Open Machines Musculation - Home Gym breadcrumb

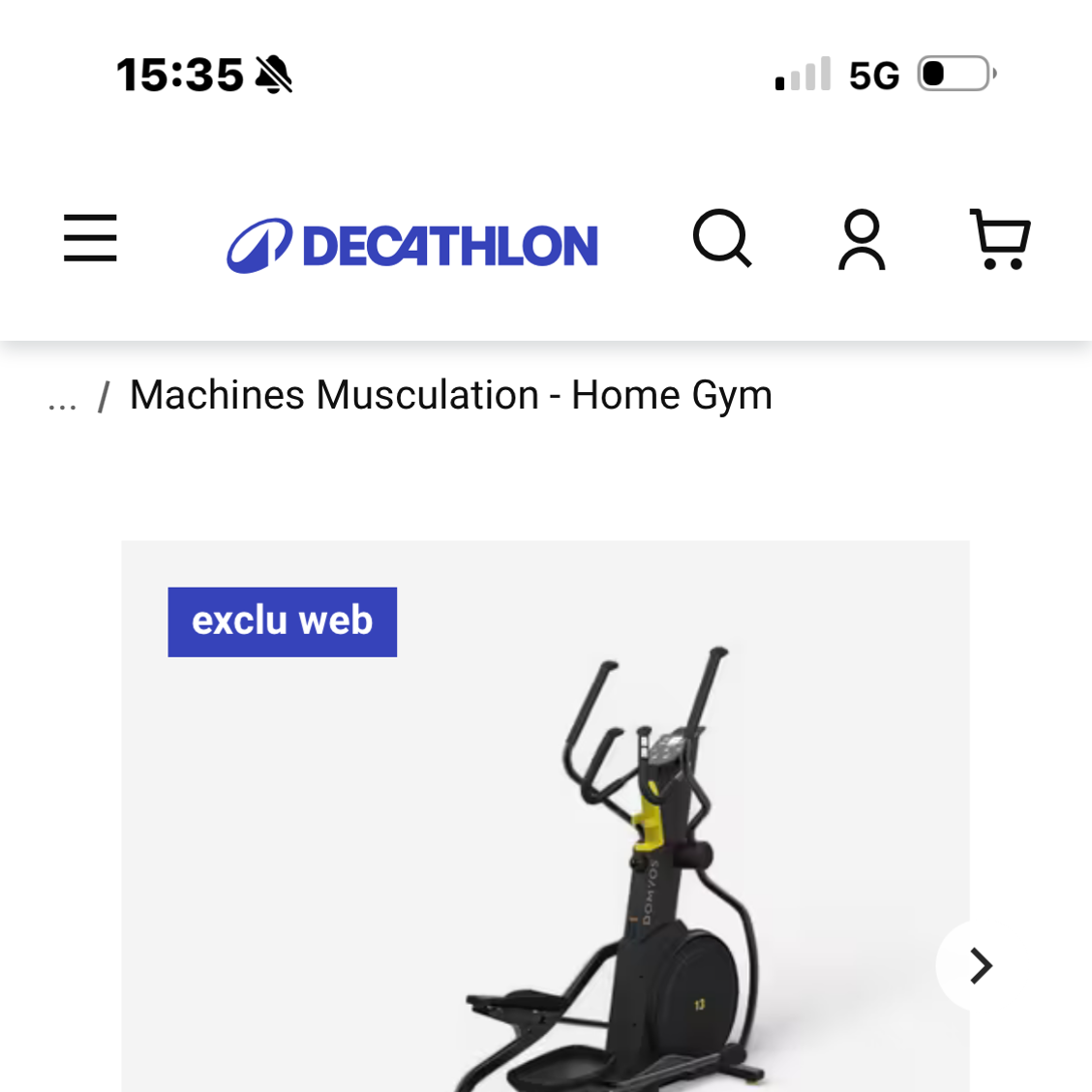click(450, 395)
